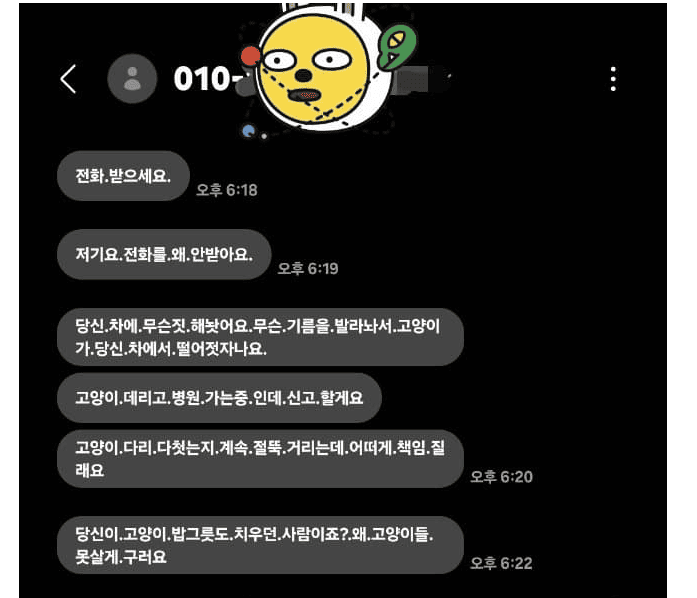This screenshot has height=598, width=697.
Task: Open the sender's contact profile avatar
Action: [x=131, y=79]
